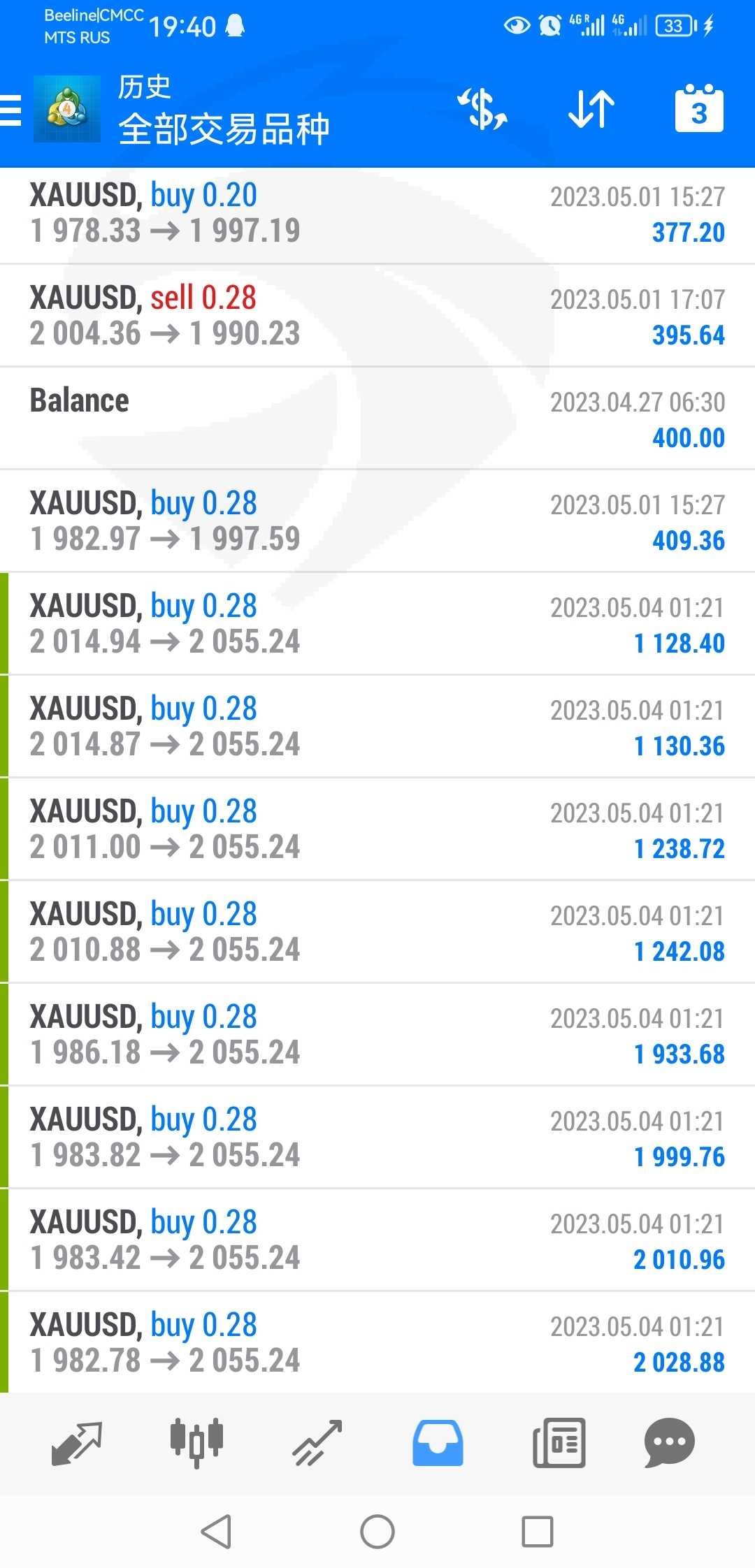Viewport: 755px width, 1568px height.
Task: Open the side drawer menu
Action: tap(11, 110)
